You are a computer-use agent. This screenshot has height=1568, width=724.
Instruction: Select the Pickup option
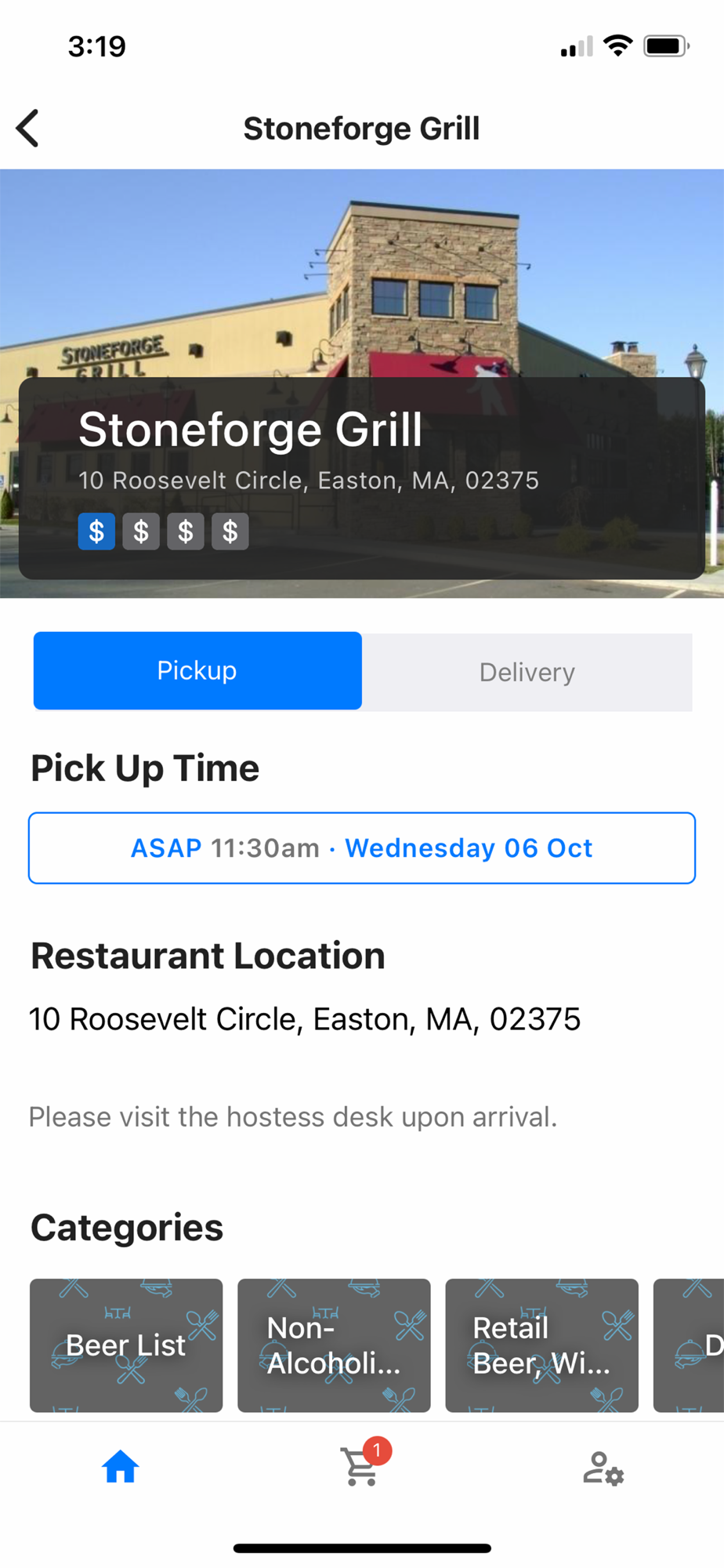tap(197, 671)
